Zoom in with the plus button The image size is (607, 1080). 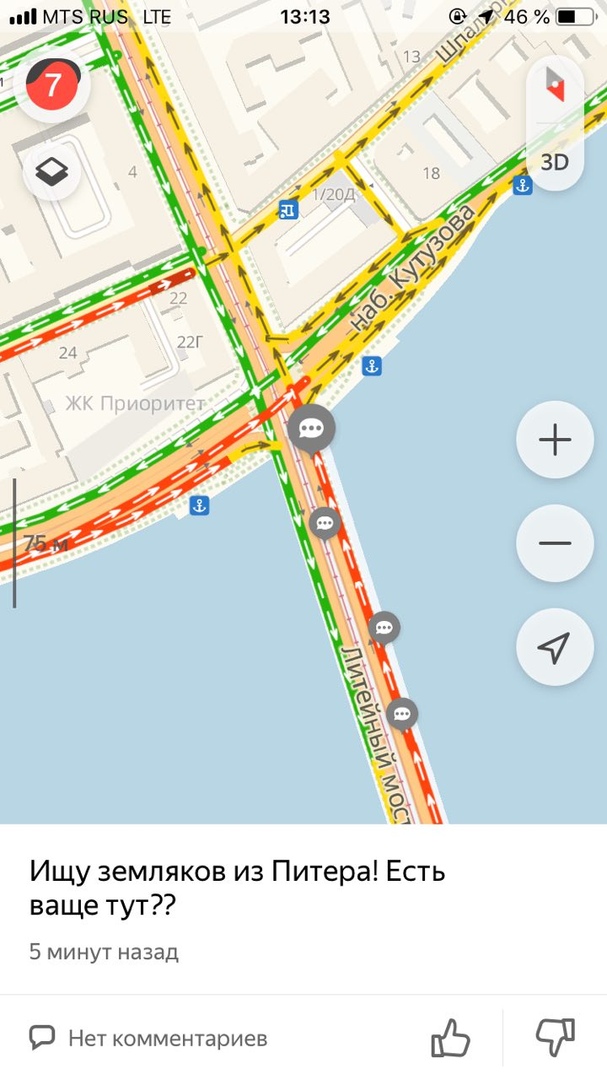point(554,440)
